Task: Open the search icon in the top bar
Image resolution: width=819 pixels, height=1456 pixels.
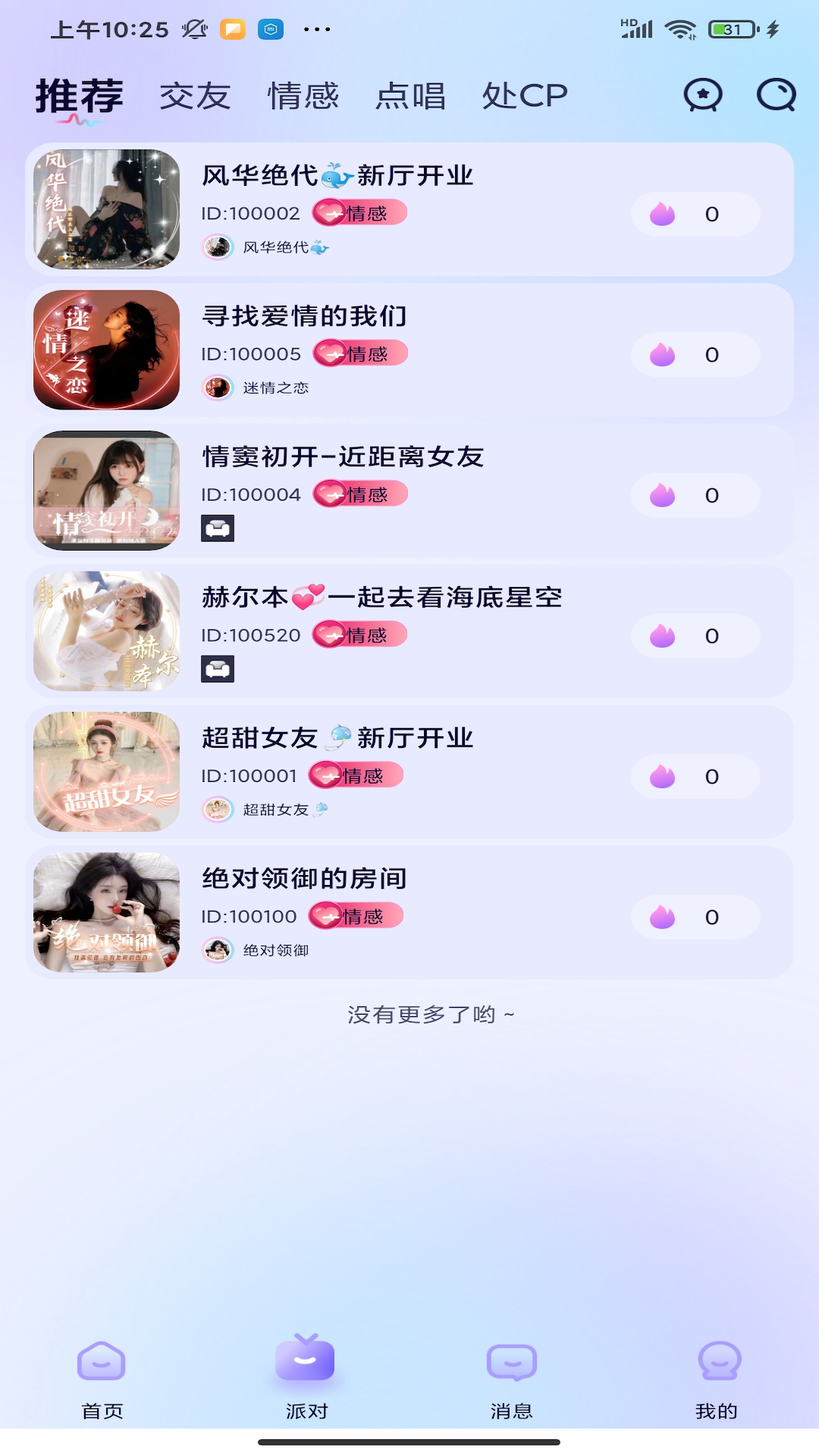Action: click(776, 96)
